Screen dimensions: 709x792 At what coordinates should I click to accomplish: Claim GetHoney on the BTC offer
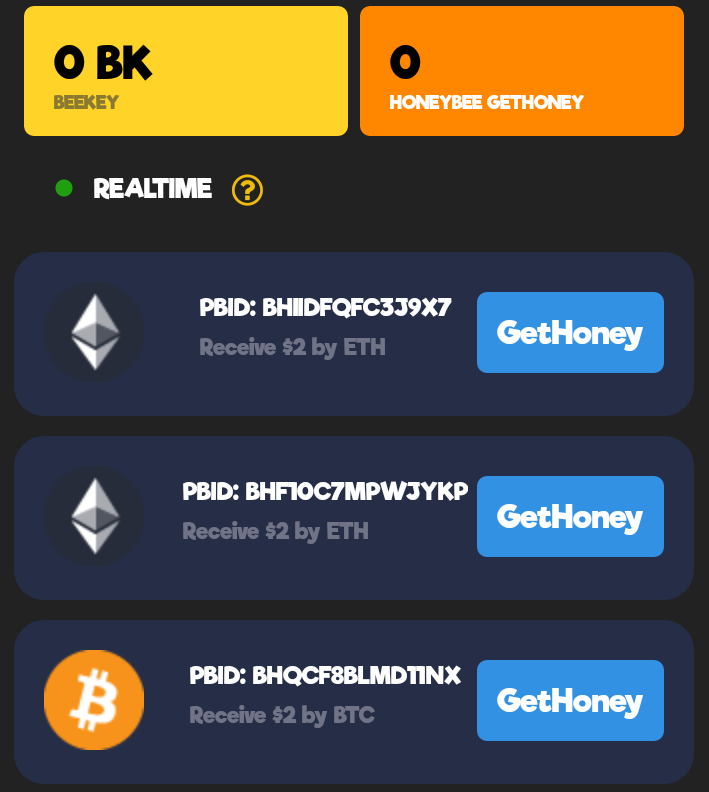(570, 700)
